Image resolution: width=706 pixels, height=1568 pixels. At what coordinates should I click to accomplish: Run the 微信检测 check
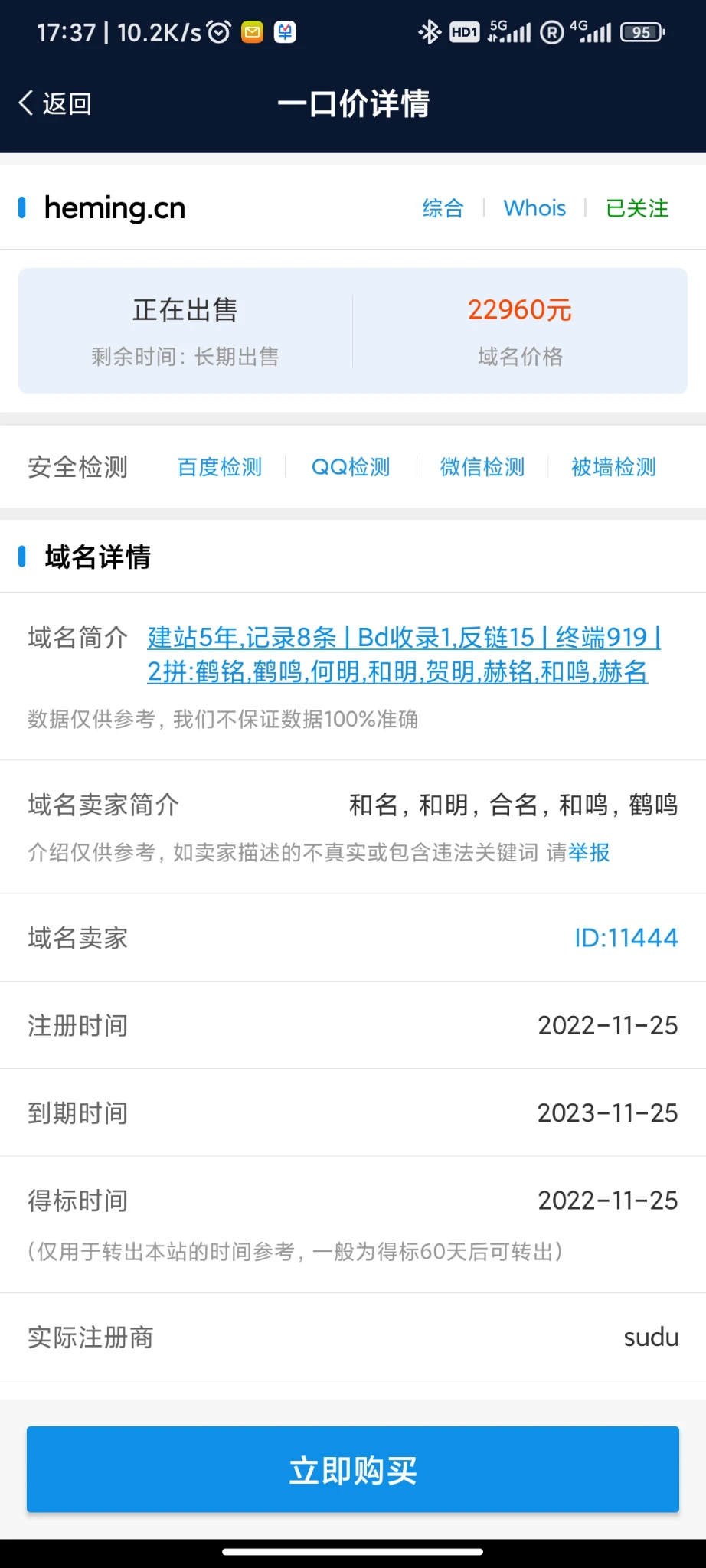pos(482,467)
